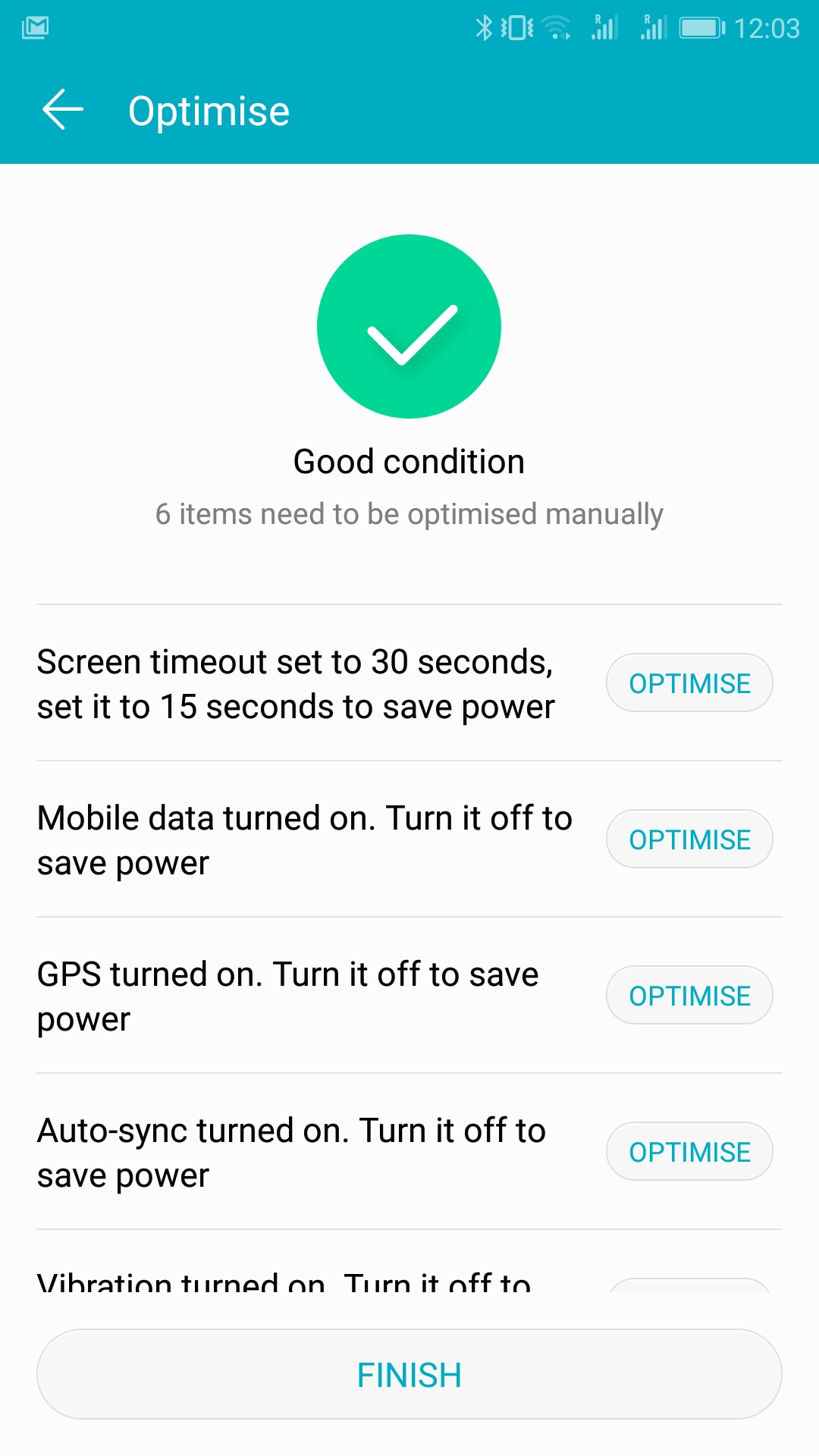Hit Optimise for Auto-sync
The width and height of the screenshot is (819, 1456).
(x=689, y=1151)
